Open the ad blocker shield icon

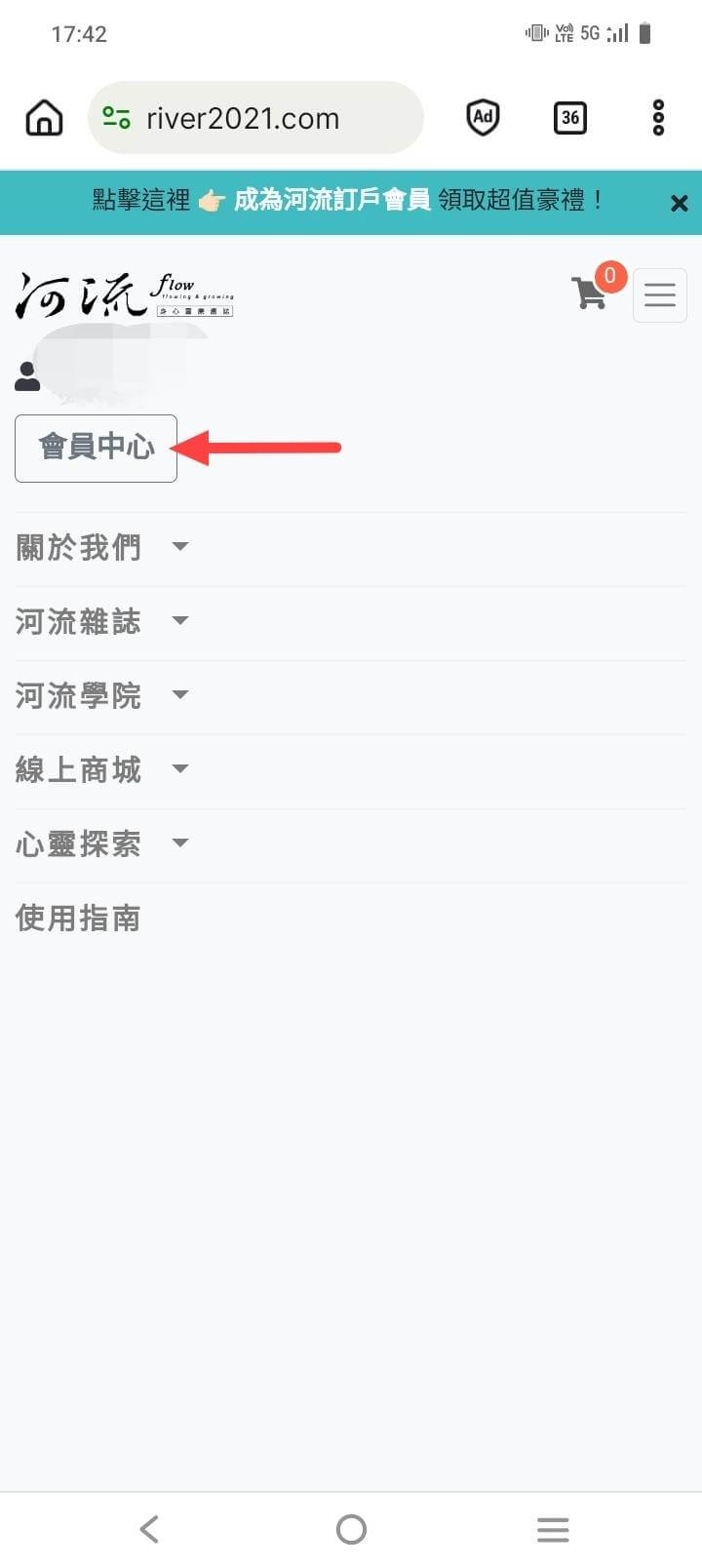483,118
